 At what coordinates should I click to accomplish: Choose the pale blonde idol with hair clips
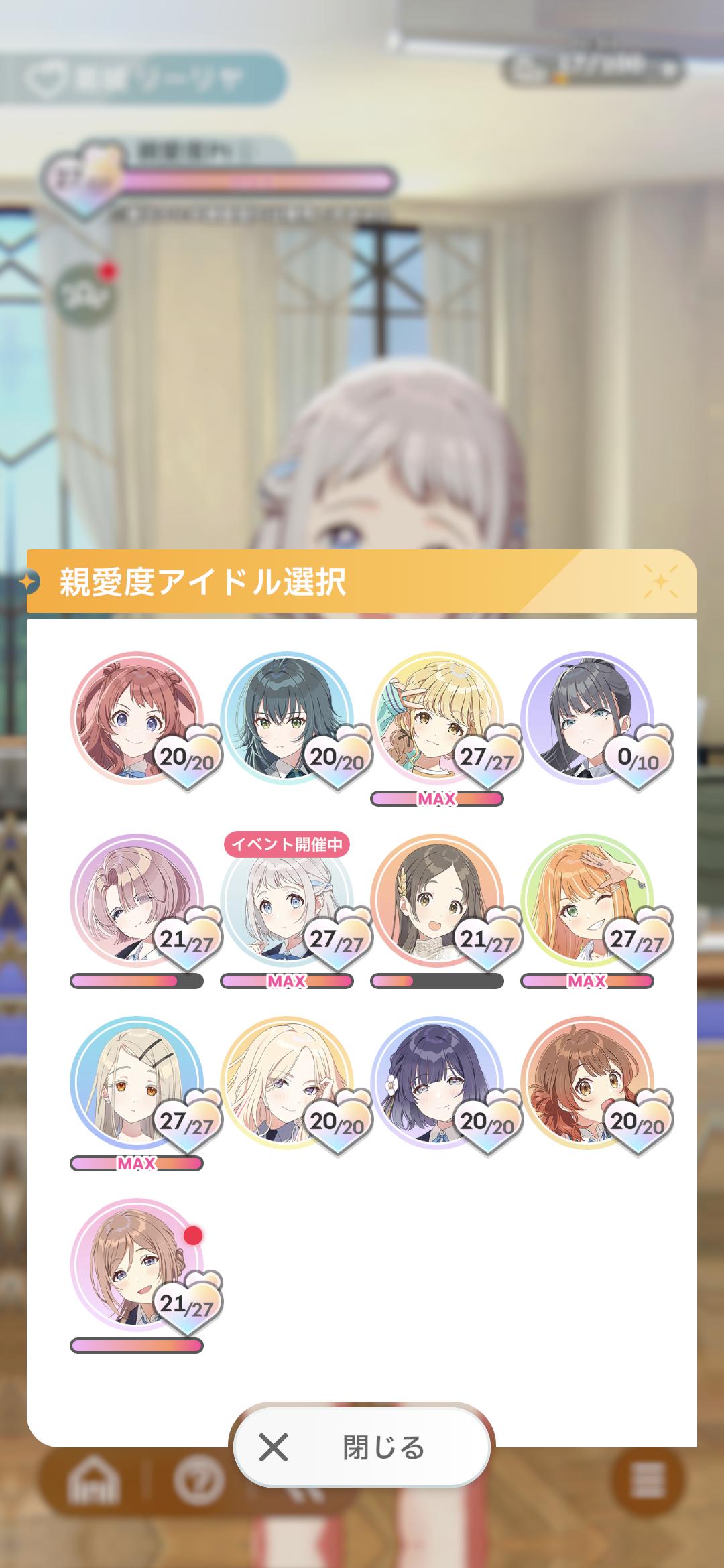pyautogui.click(x=137, y=1082)
